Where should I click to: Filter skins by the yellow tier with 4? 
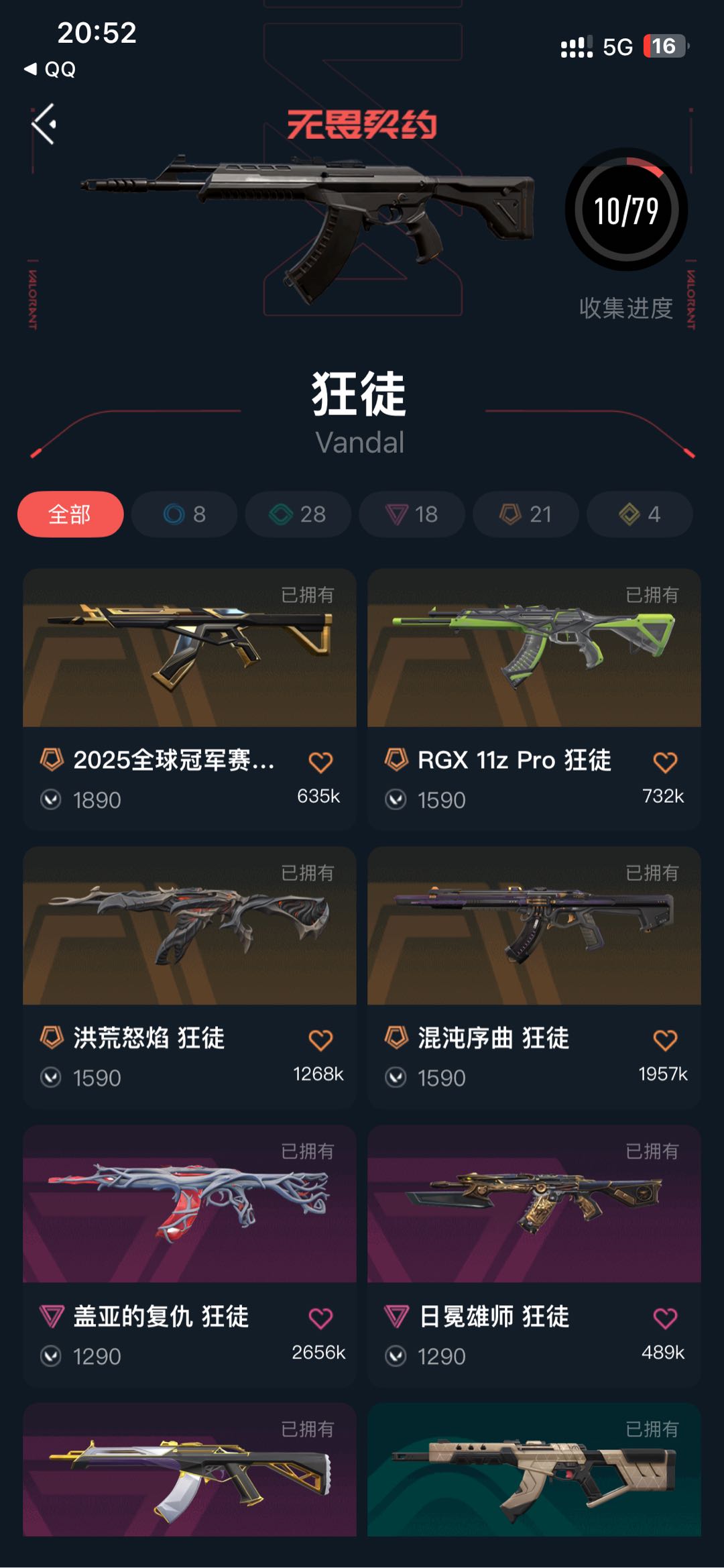click(x=640, y=514)
